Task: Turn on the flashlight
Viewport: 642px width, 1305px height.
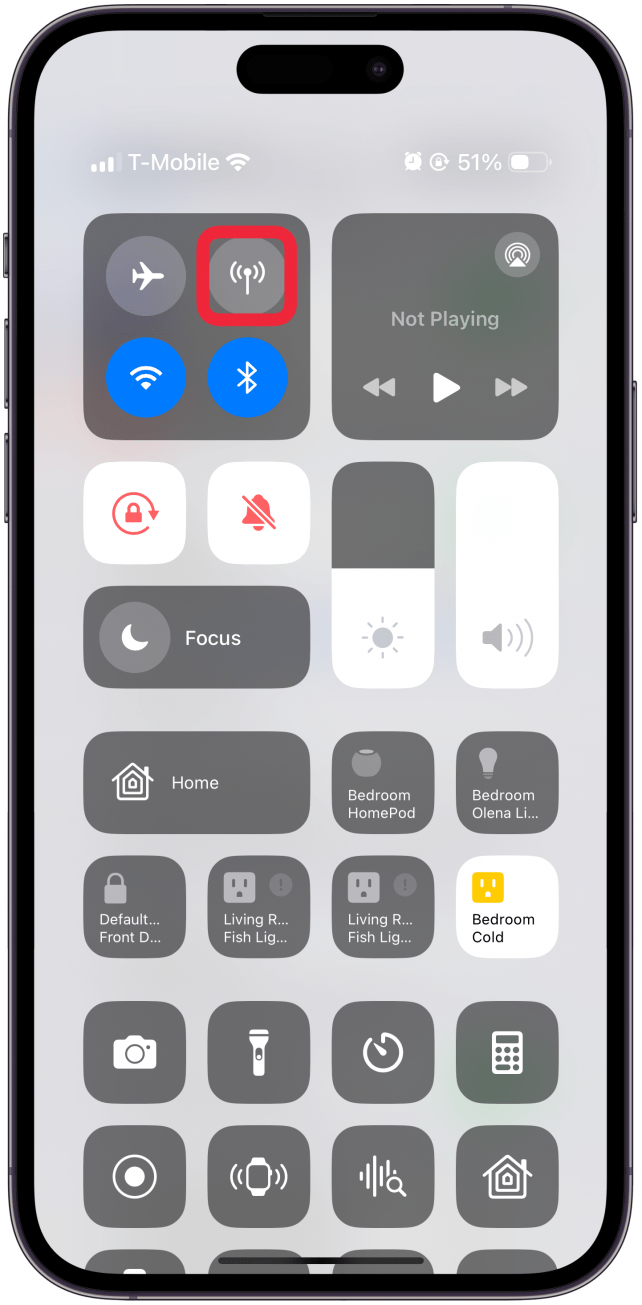Action: 259,1052
